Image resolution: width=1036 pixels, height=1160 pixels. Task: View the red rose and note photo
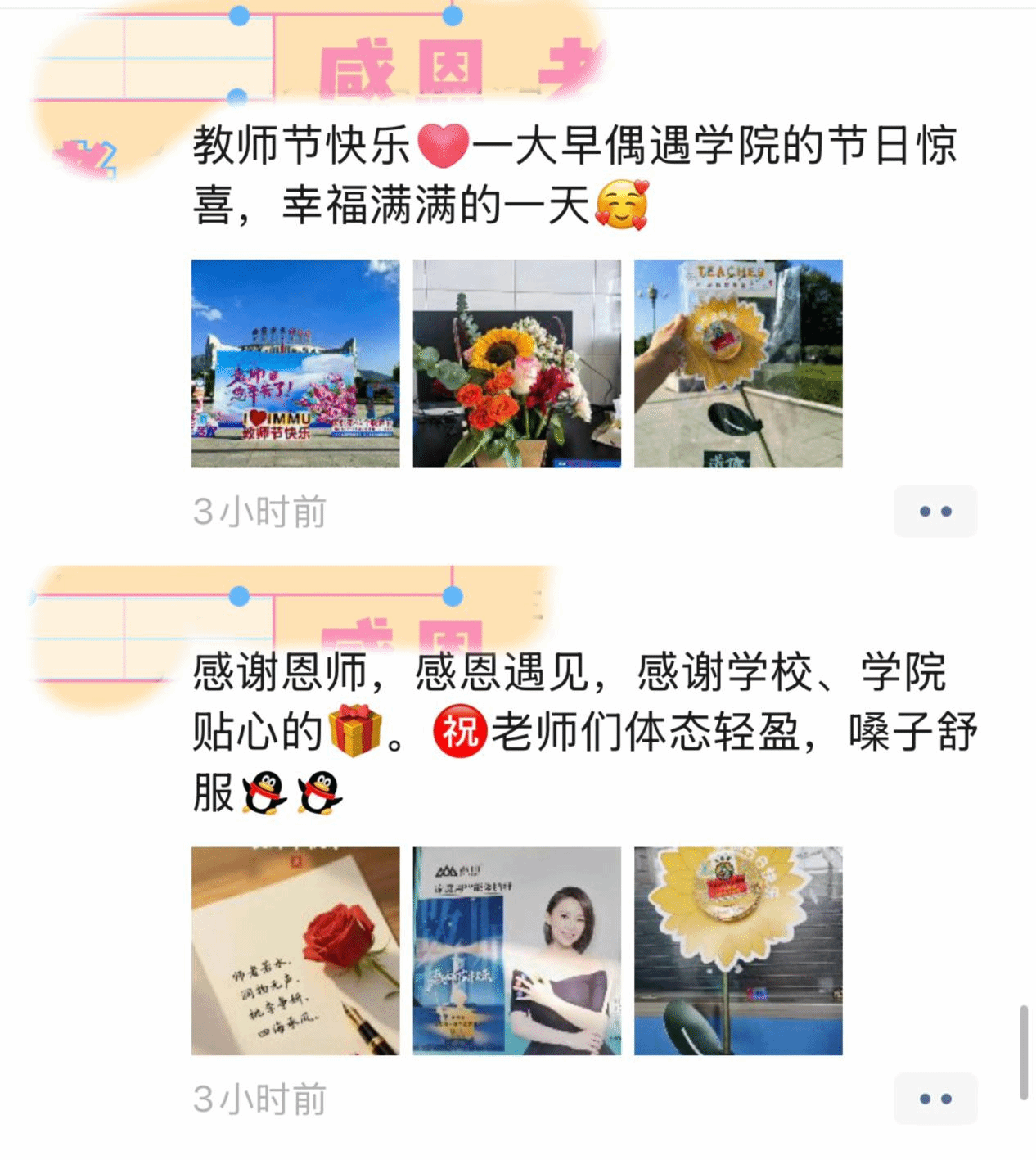[x=295, y=950]
